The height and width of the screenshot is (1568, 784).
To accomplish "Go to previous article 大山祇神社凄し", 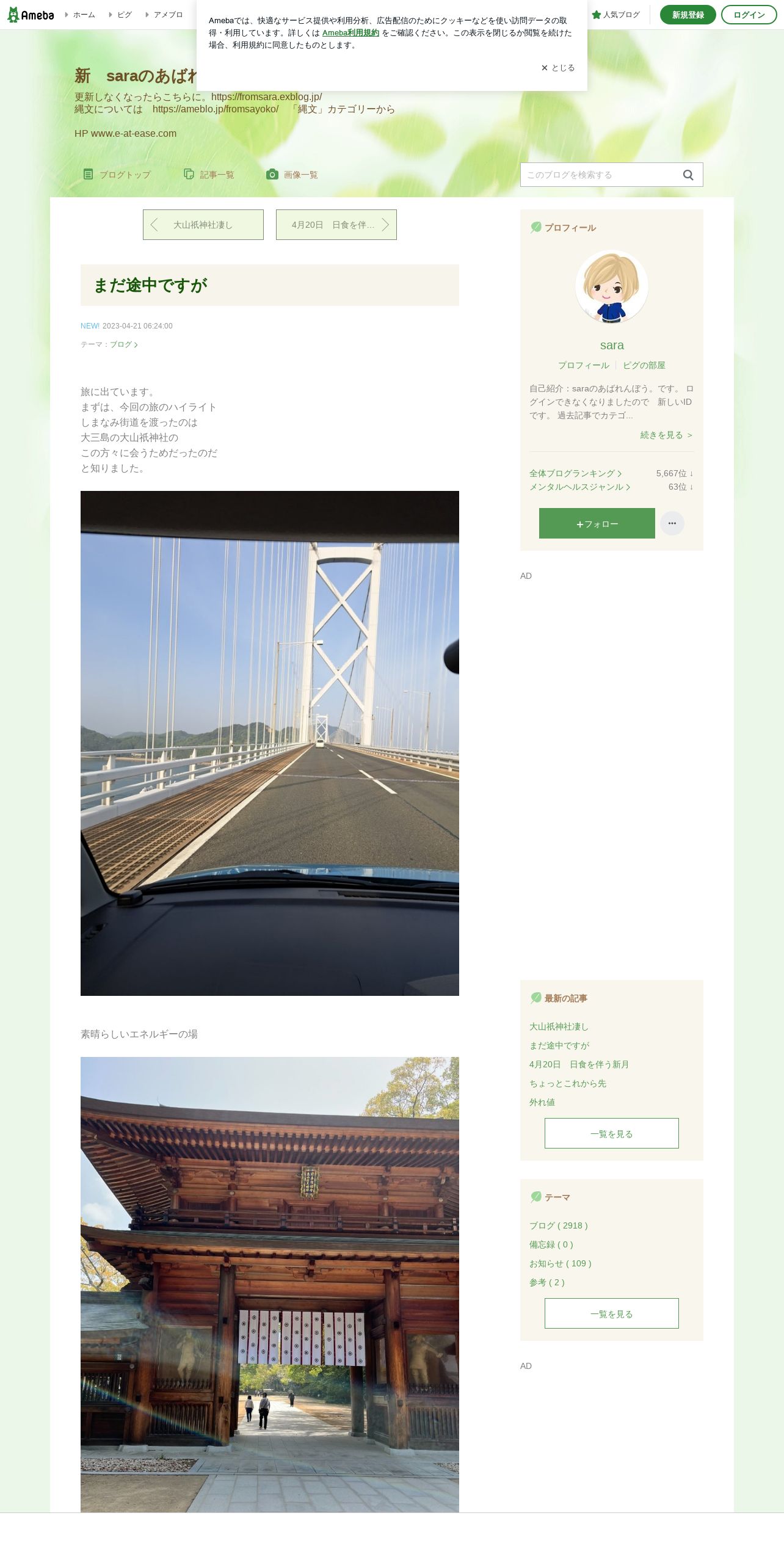I will pos(203,225).
